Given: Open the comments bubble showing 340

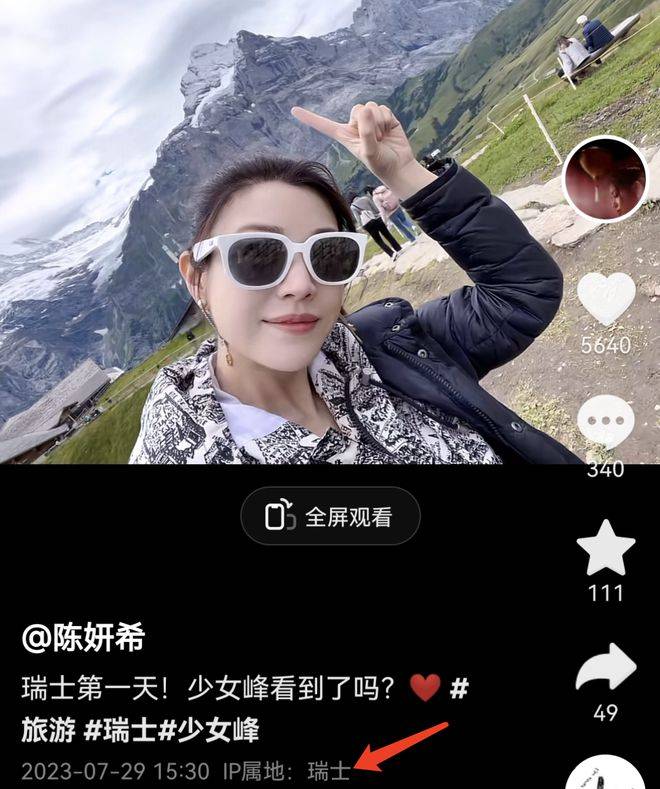Looking at the screenshot, I should (606, 421).
